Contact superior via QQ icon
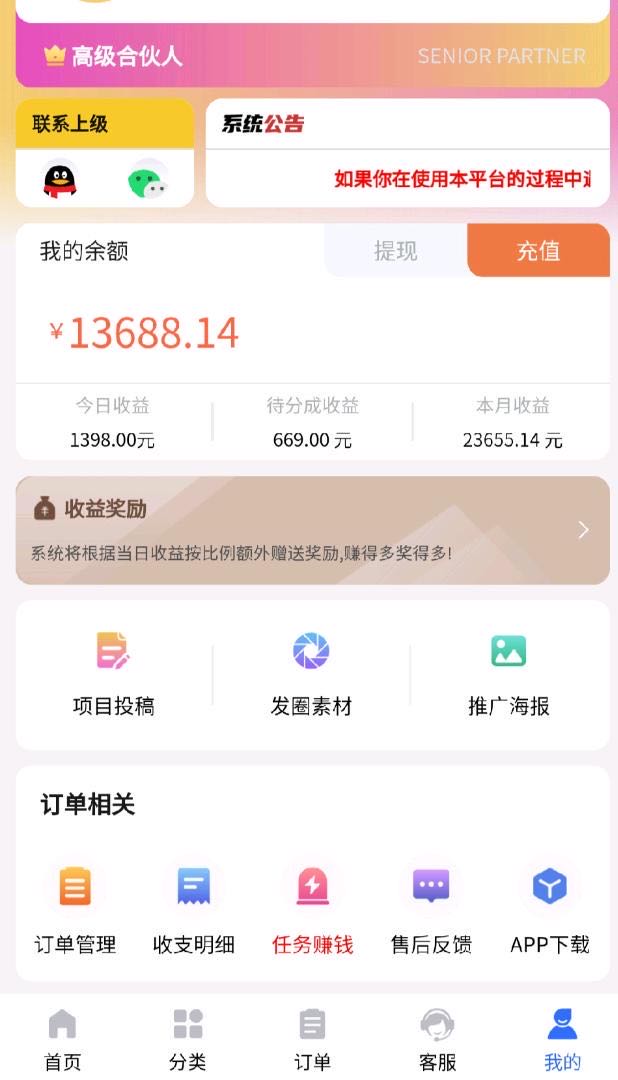Screen dimensions: 618x1080 [59, 180]
